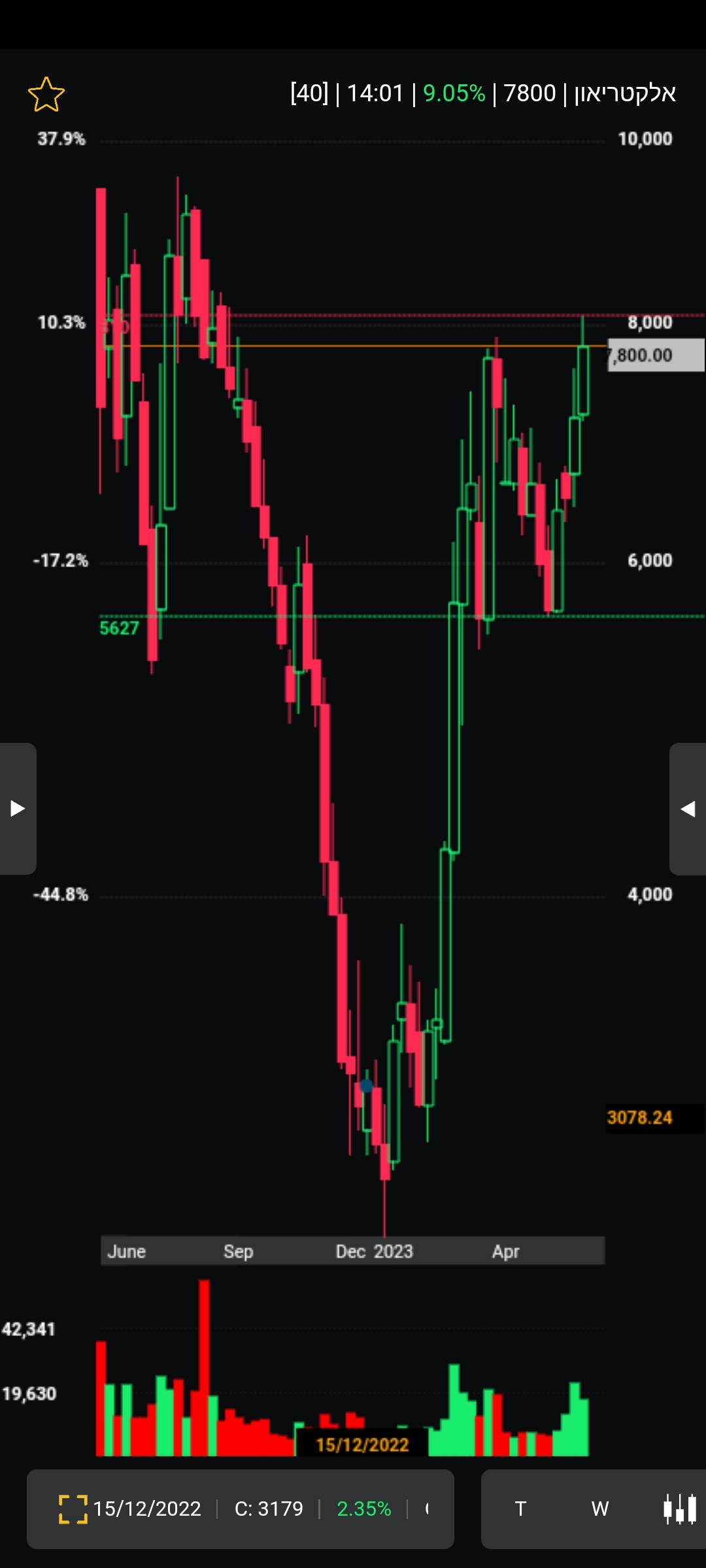Tap the right arrow handle on the left edge
Viewport: 706px width, 1568px height.
coord(18,809)
